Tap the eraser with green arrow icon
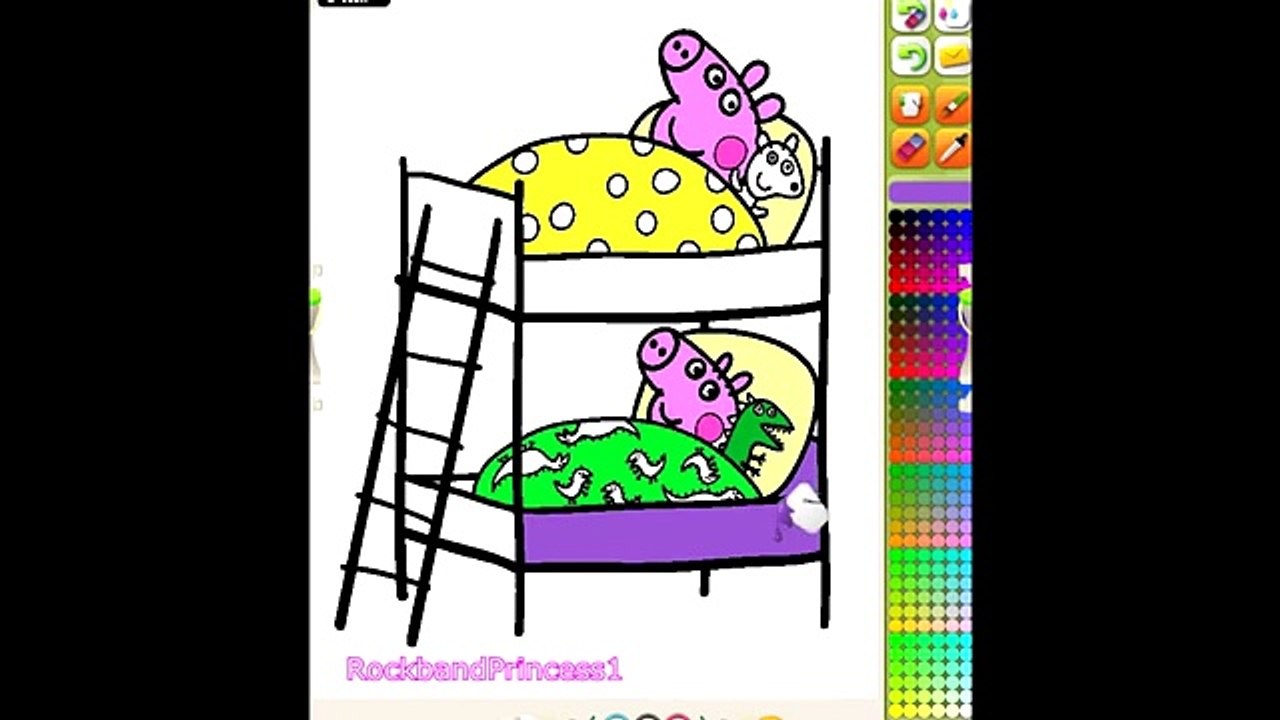 pyautogui.click(x=910, y=14)
